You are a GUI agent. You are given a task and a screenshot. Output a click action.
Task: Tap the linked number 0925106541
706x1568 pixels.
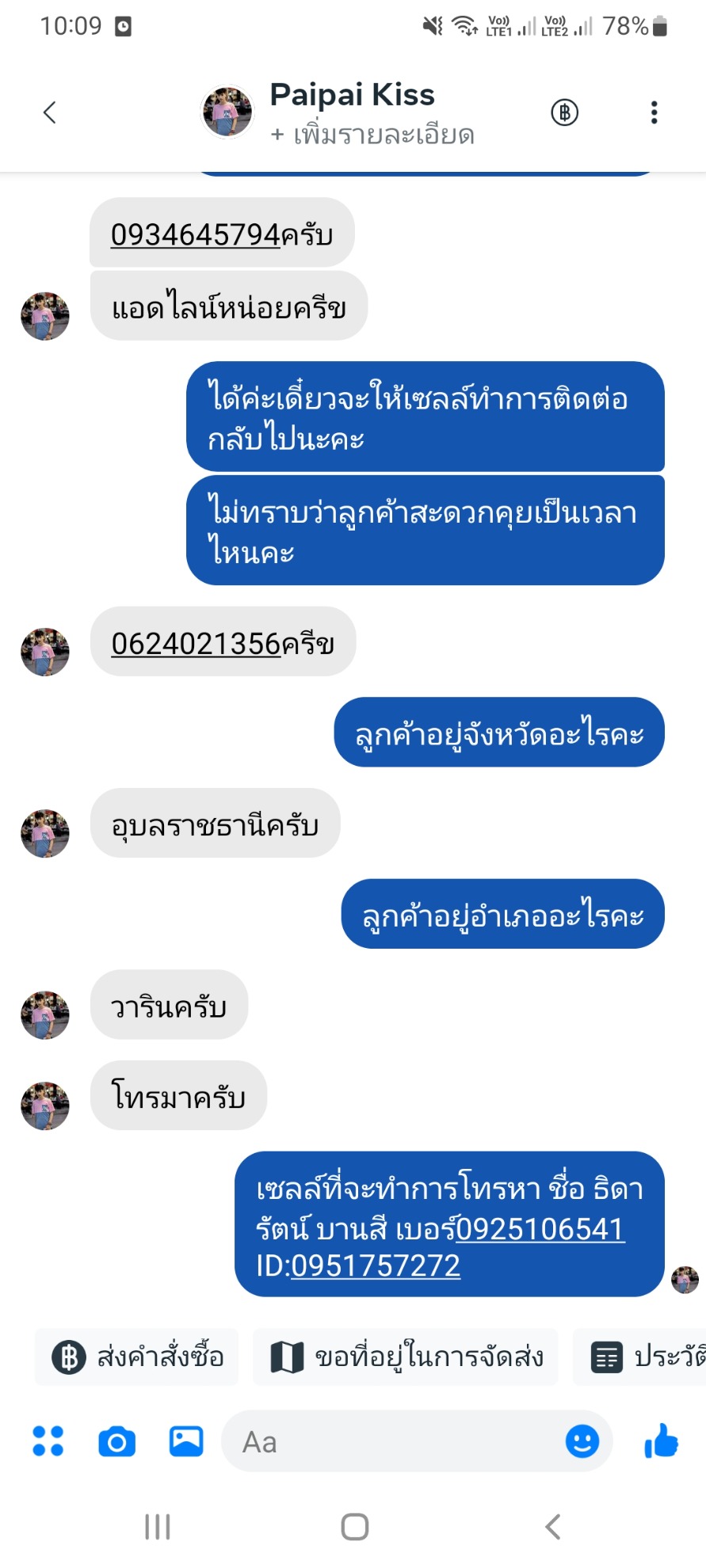pyautogui.click(x=540, y=1229)
